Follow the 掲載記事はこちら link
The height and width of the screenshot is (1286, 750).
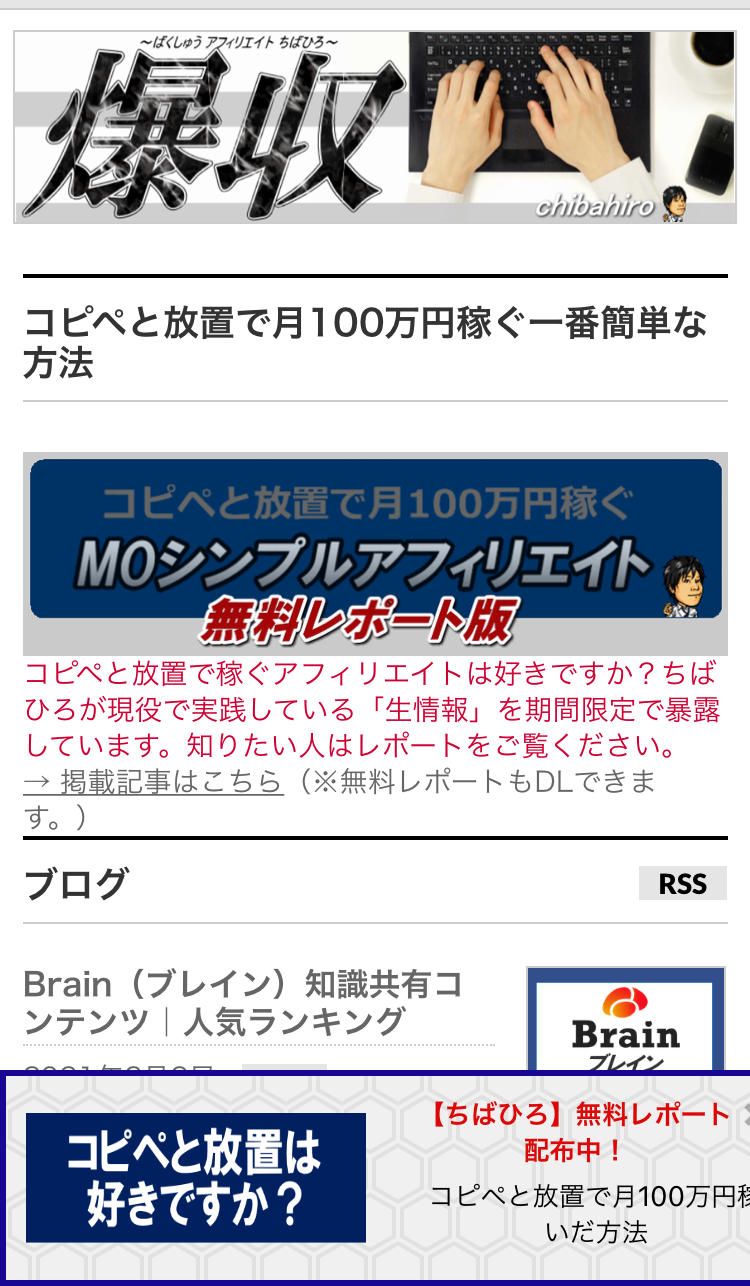[153, 781]
